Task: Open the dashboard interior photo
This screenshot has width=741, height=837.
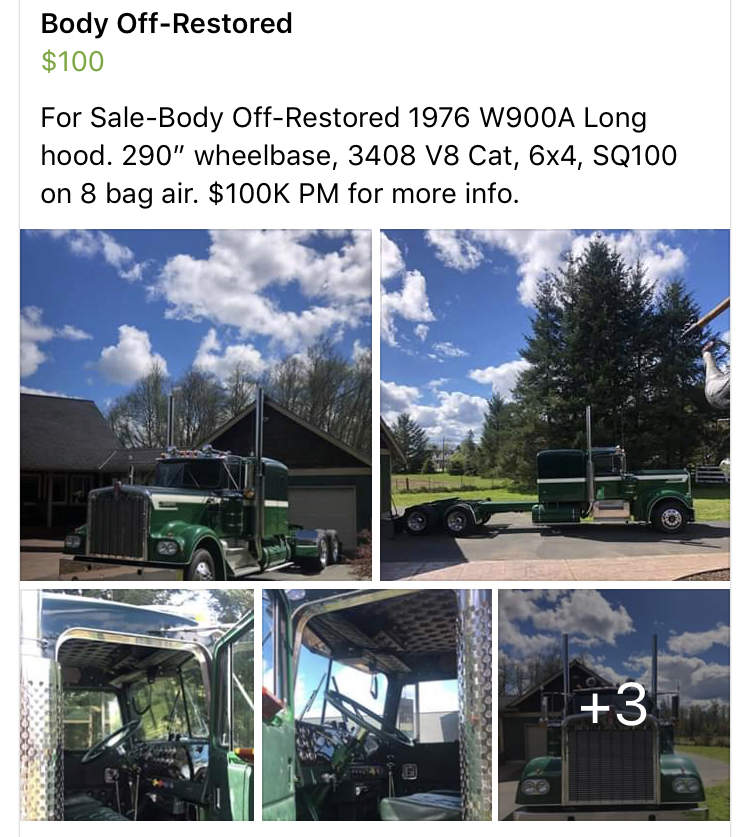Action: 376,704
